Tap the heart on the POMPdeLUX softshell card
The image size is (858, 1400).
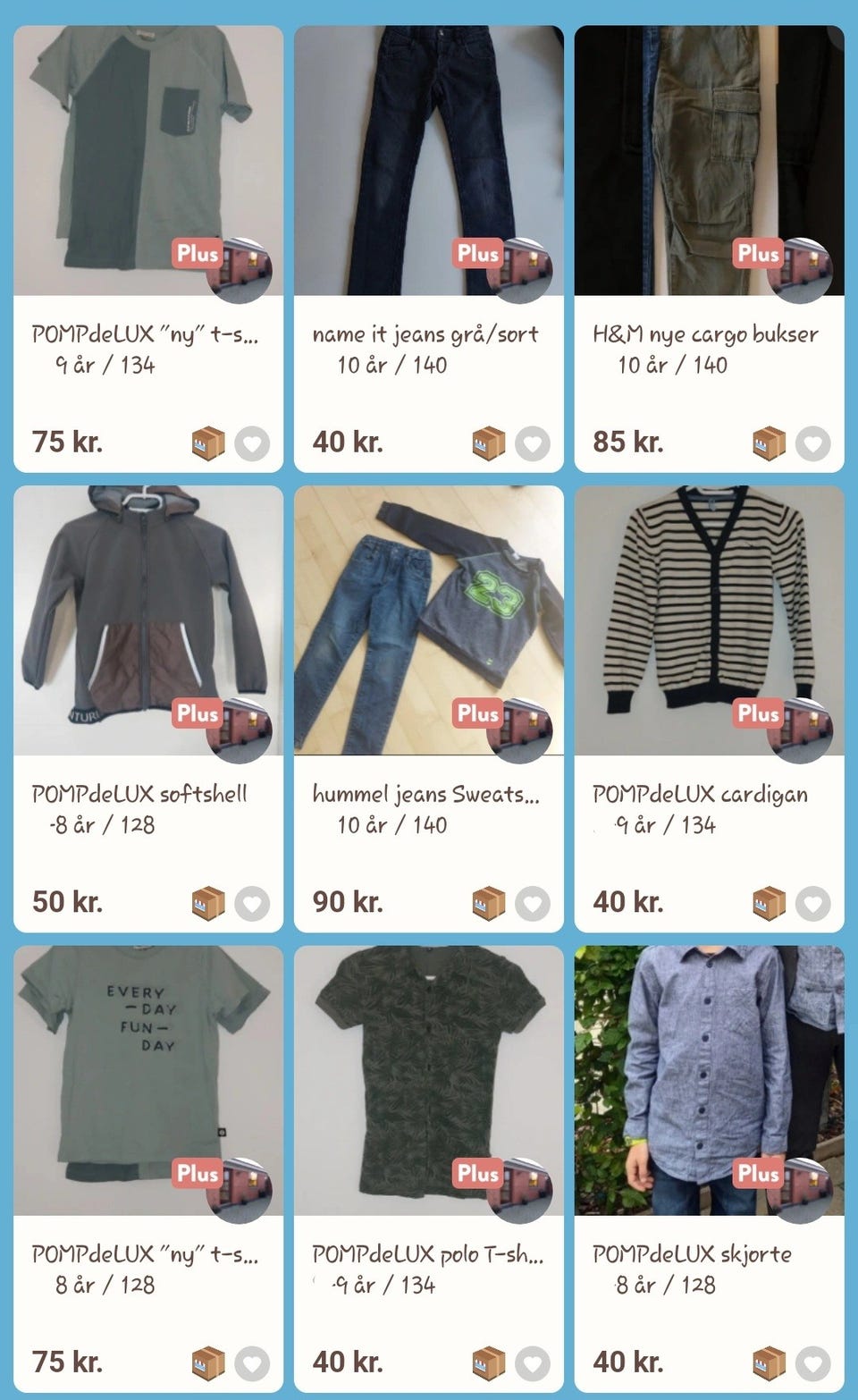[252, 904]
